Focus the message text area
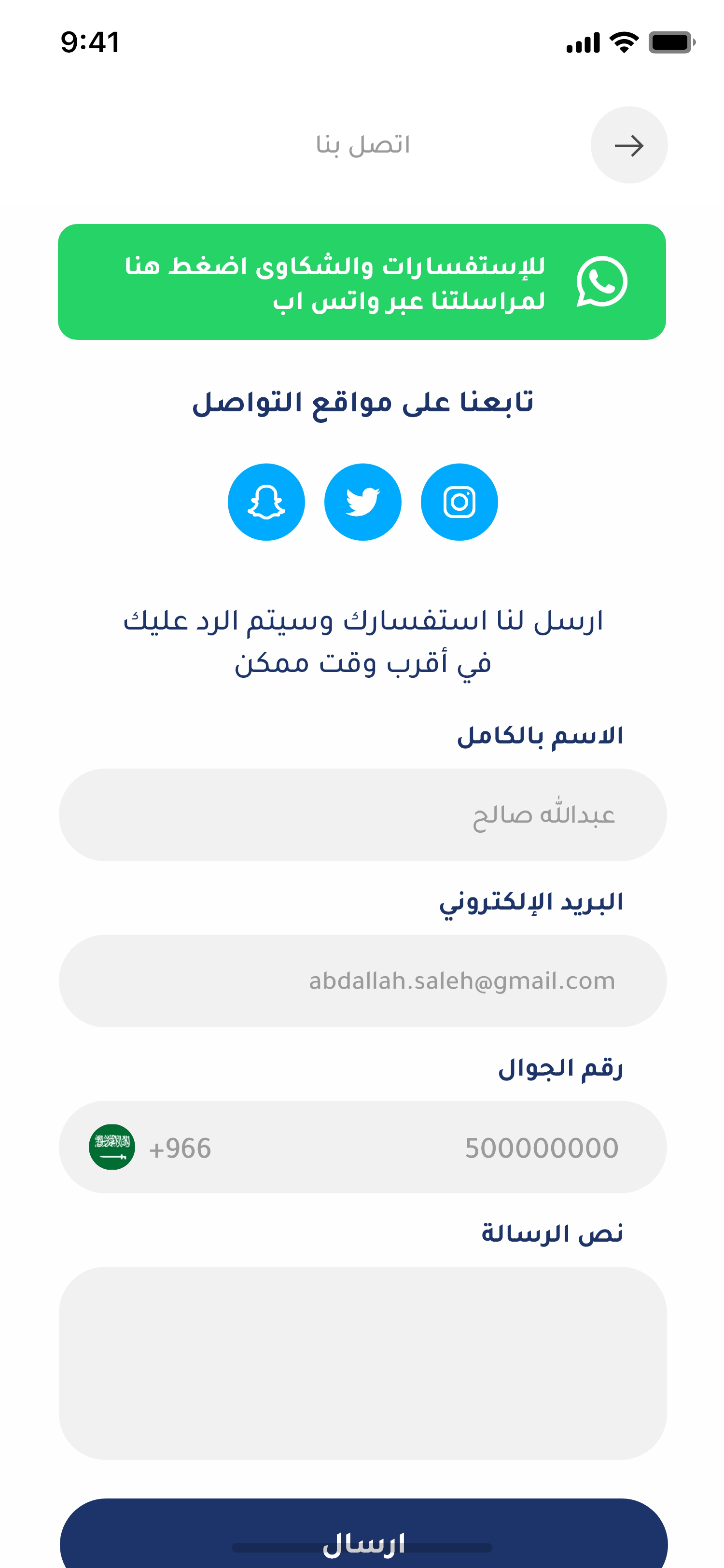724x1568 pixels. pyautogui.click(x=362, y=1363)
